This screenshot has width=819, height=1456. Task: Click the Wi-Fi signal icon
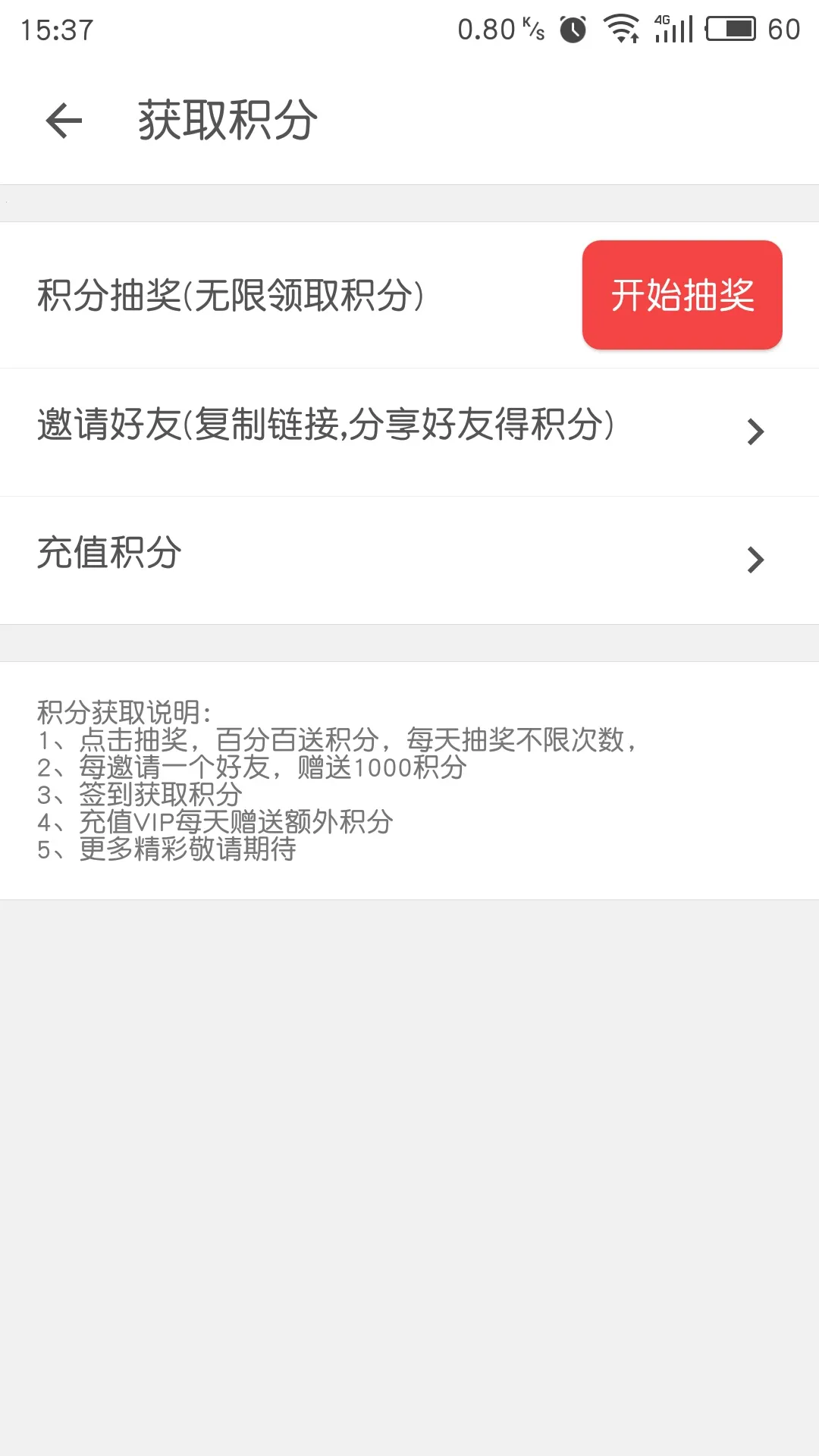620,29
